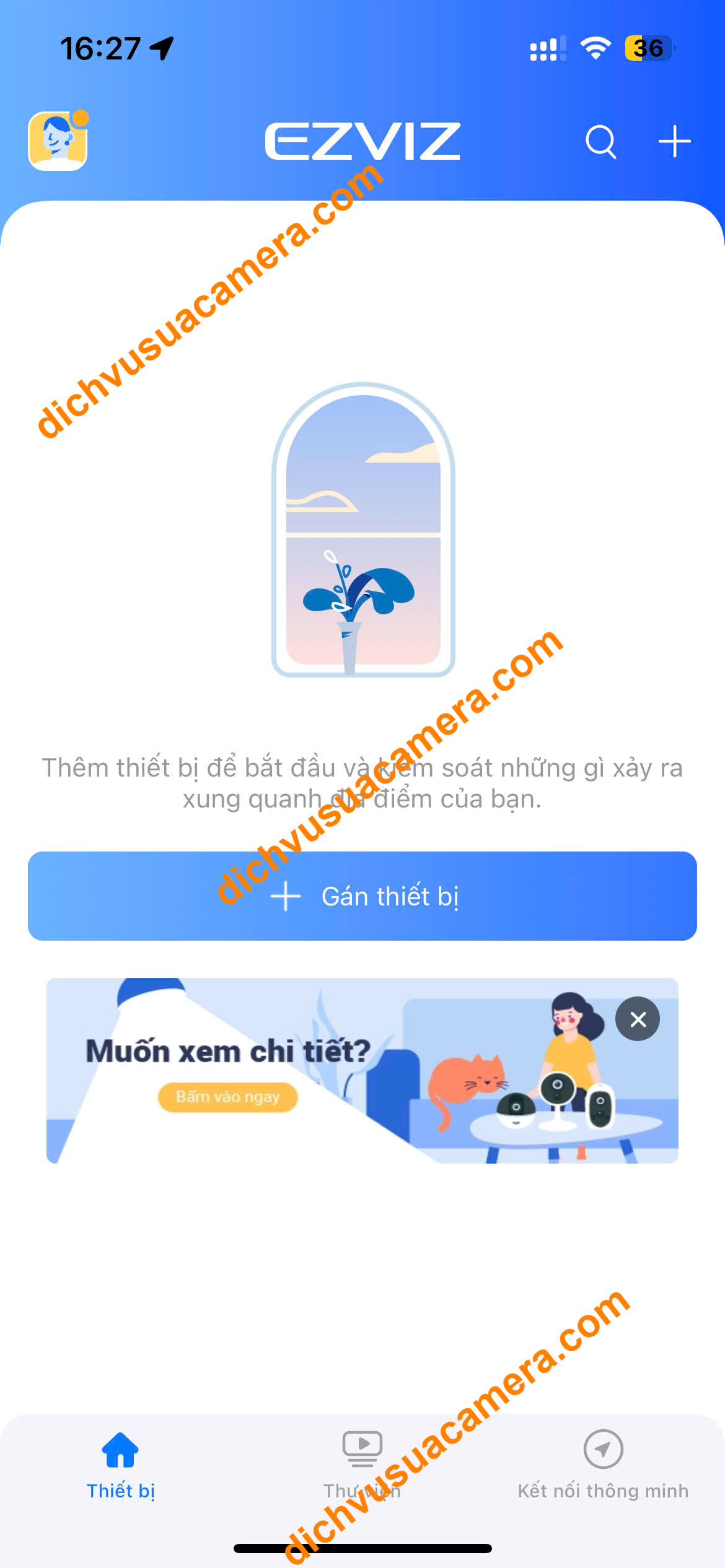Dismiss the promo banner
Image resolution: width=725 pixels, height=1568 pixels.
(x=638, y=1019)
